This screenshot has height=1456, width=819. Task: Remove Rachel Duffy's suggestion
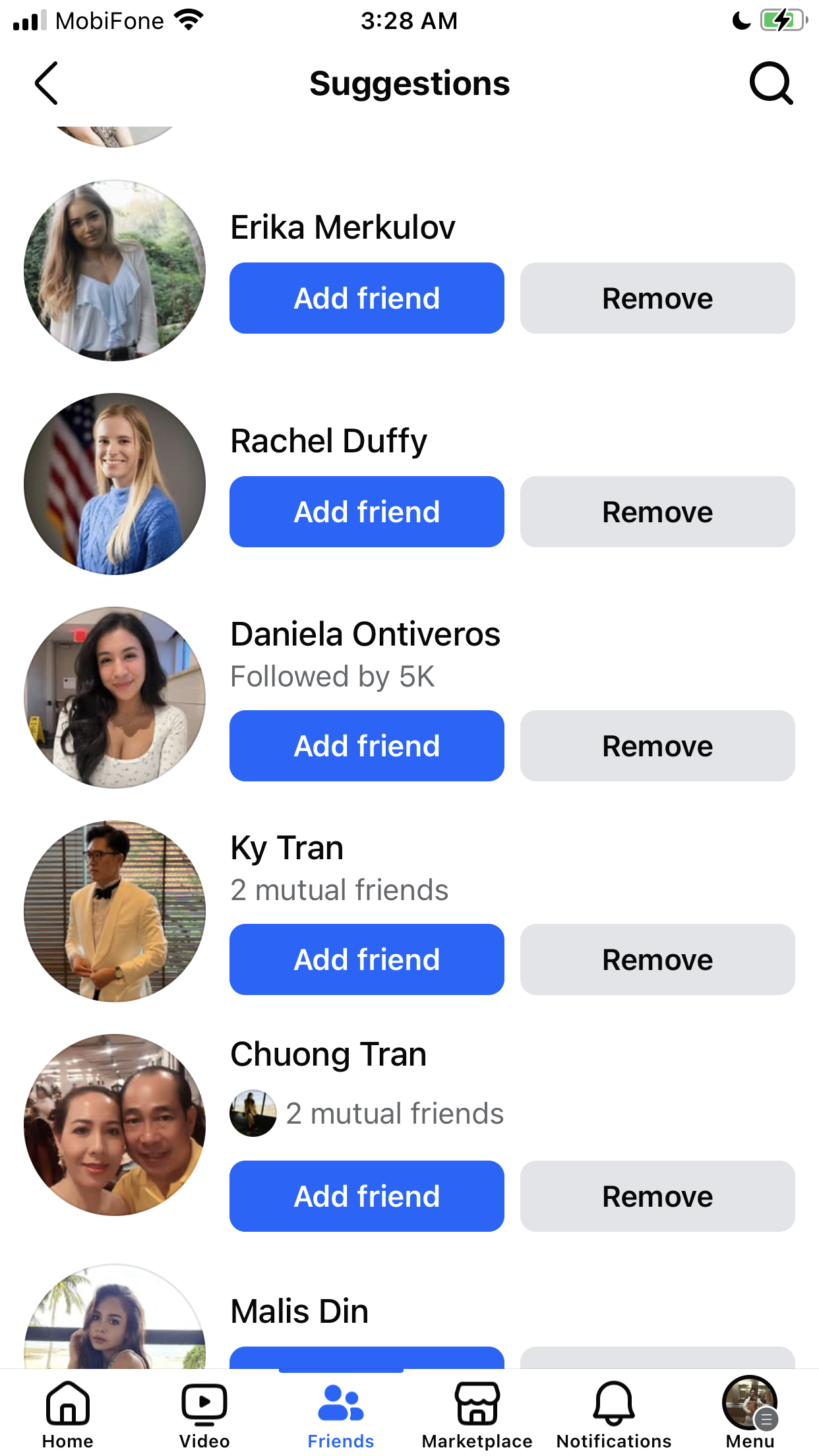coord(657,512)
